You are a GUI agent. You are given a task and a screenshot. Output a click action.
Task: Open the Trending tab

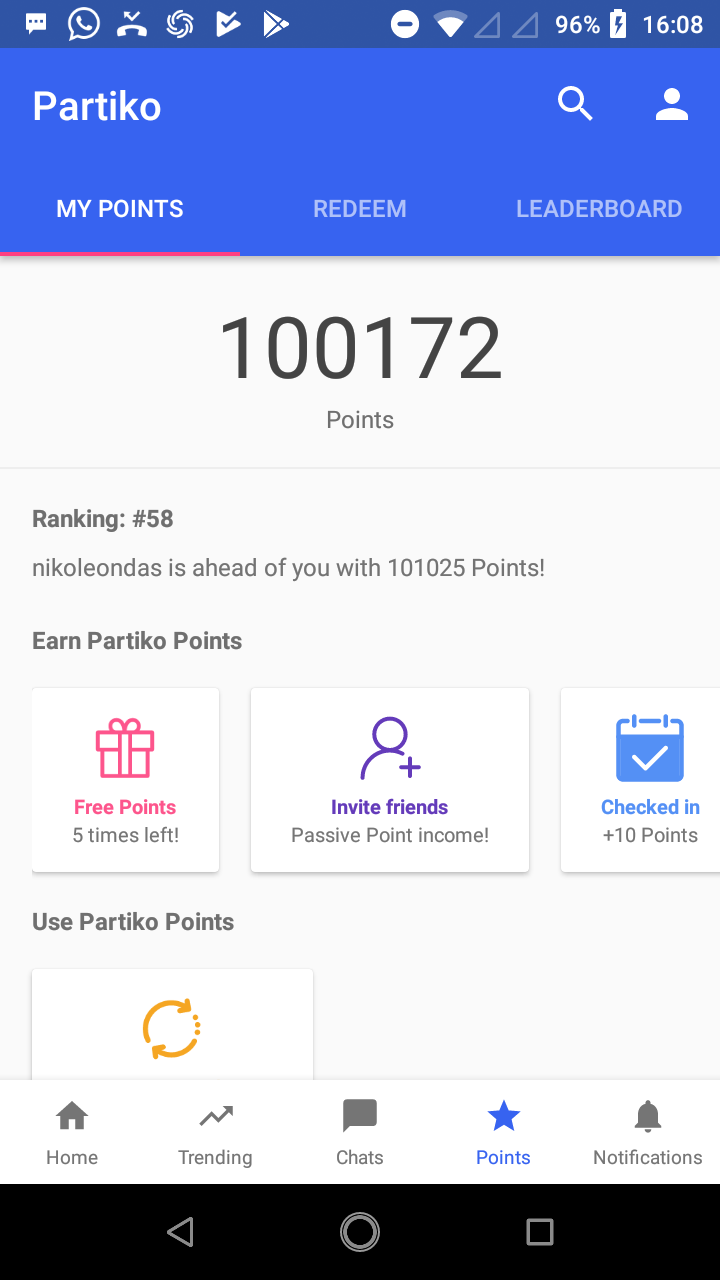pyautogui.click(x=215, y=1133)
